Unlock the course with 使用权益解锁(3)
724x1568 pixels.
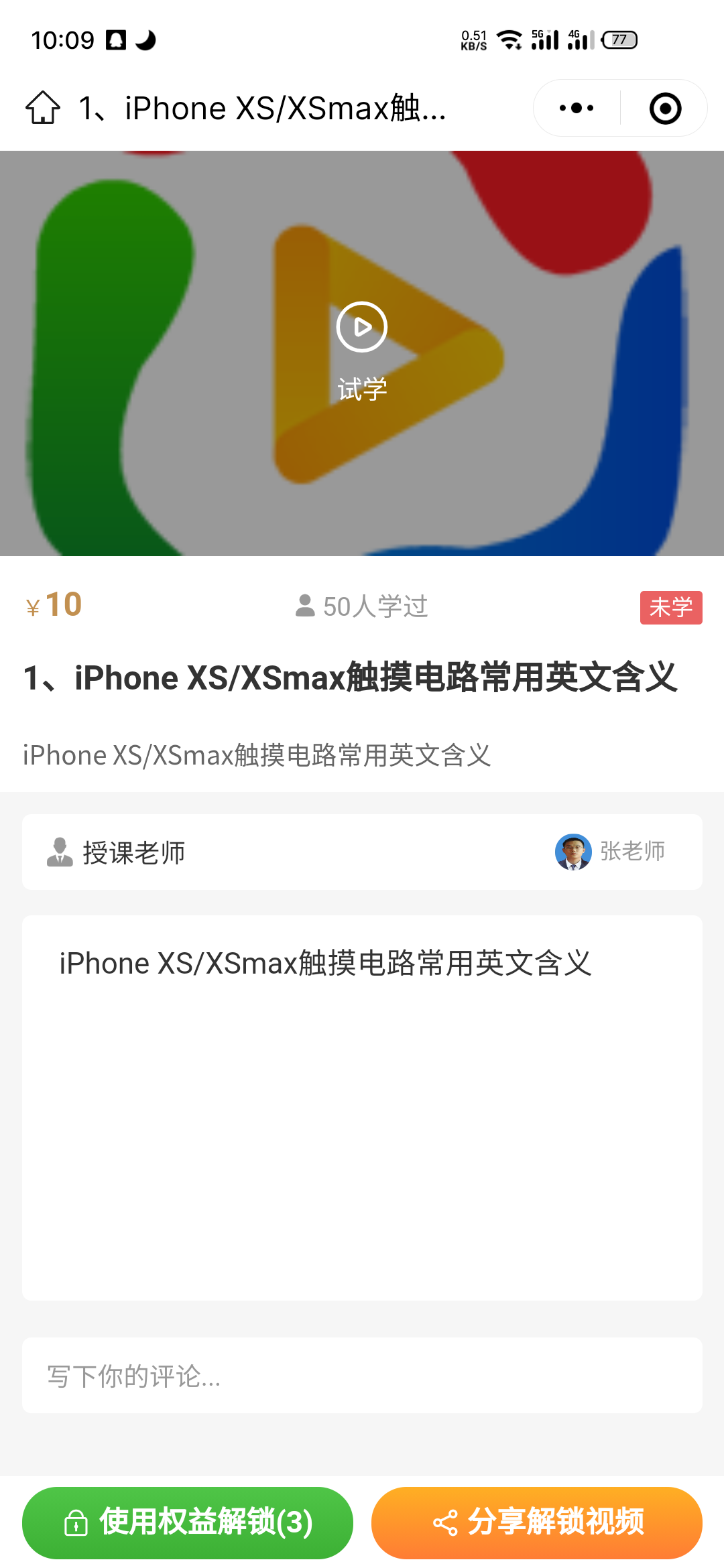(188, 1522)
